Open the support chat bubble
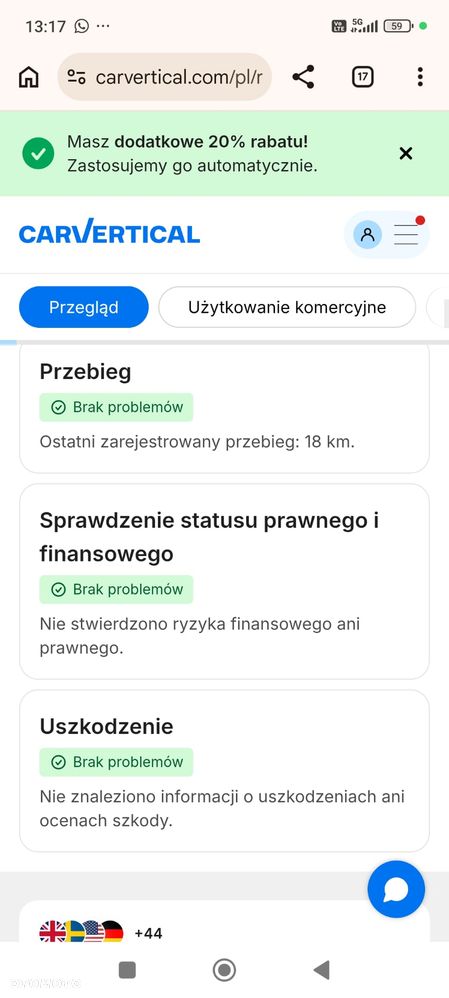The height and width of the screenshot is (998, 449). tap(396, 889)
